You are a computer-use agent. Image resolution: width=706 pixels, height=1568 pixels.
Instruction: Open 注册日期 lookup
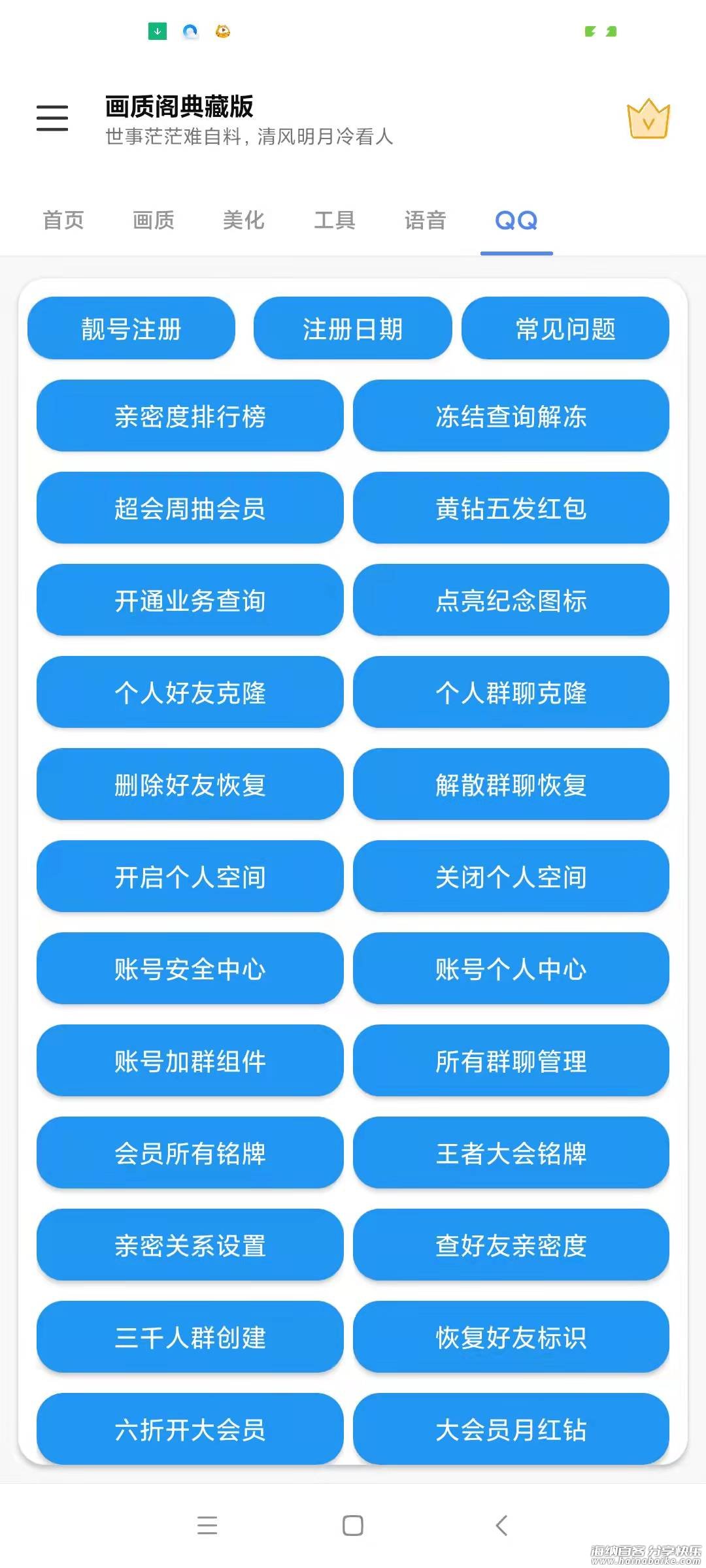[352, 329]
